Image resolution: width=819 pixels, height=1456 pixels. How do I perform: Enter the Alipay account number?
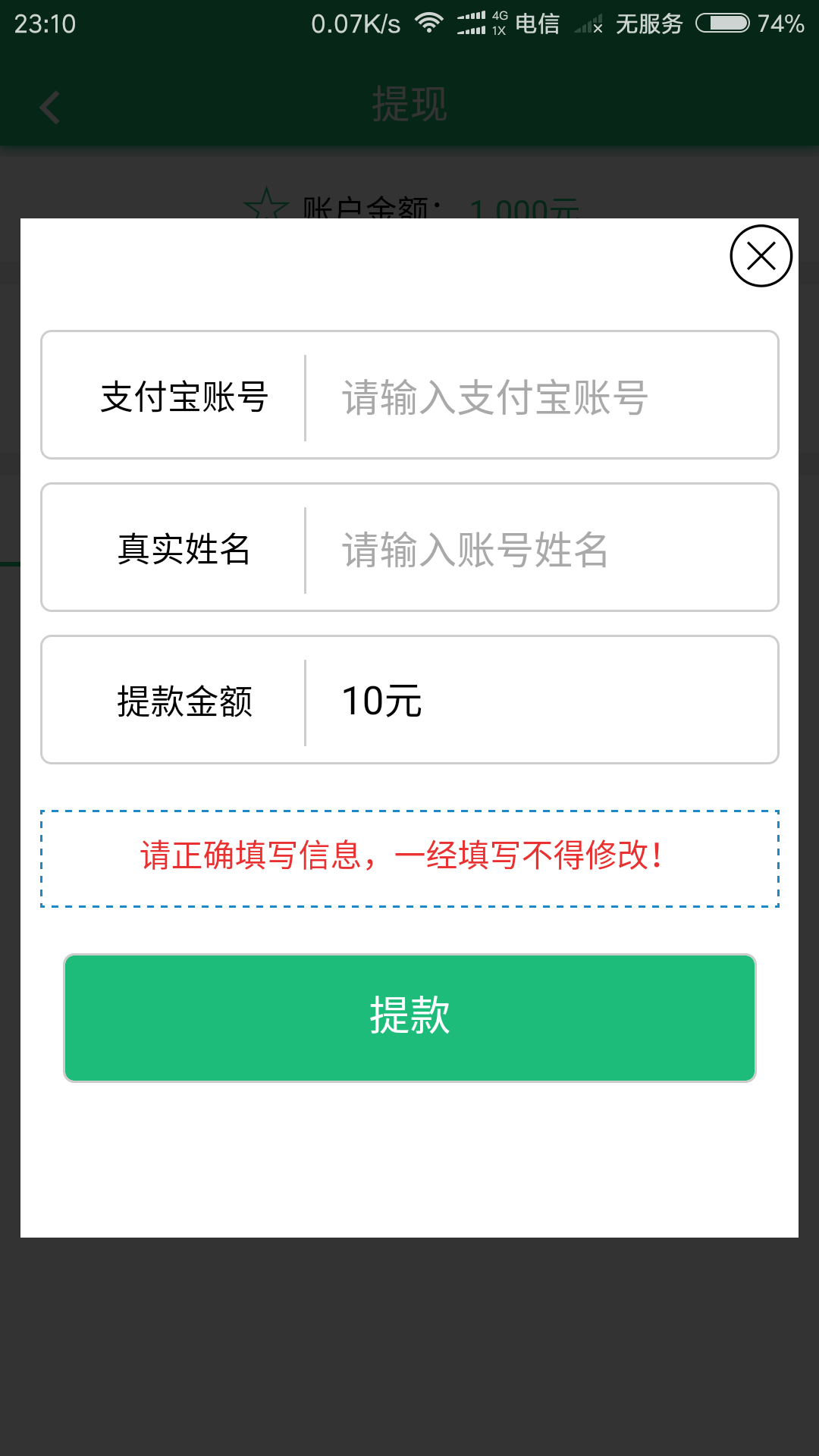(x=541, y=397)
